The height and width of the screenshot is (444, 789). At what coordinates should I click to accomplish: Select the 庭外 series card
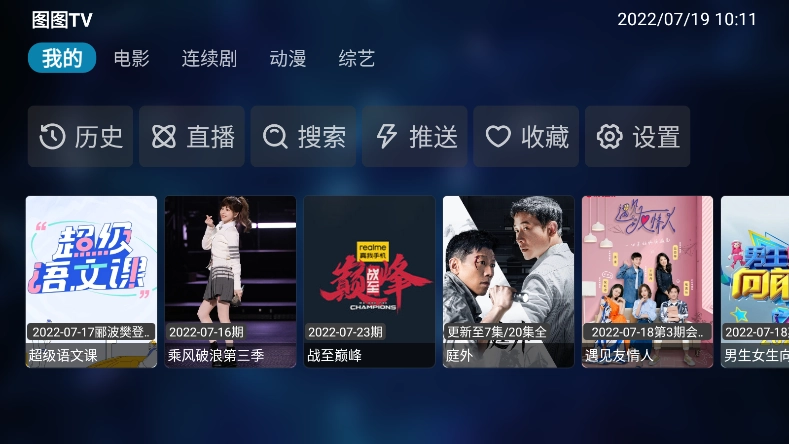click(508, 281)
